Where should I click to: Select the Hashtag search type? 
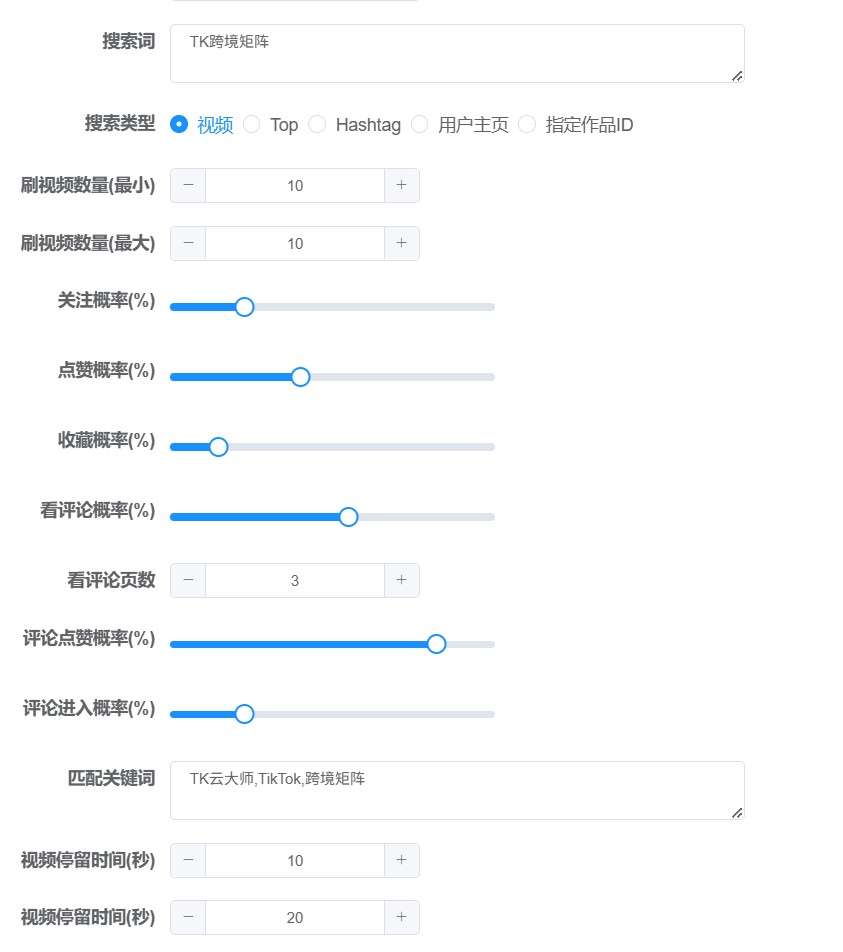(317, 124)
